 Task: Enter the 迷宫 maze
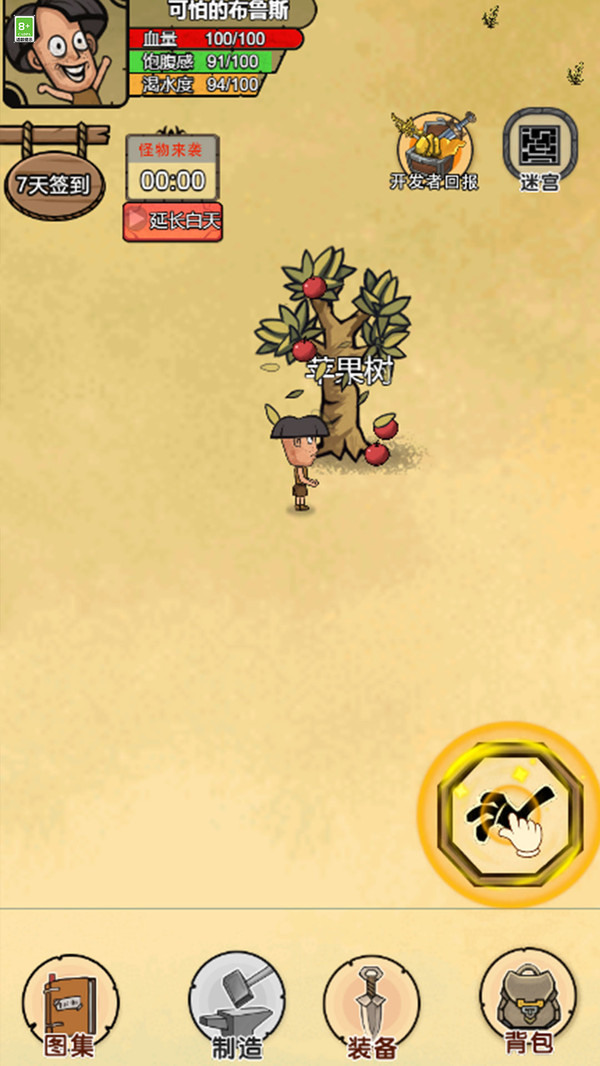(538, 149)
